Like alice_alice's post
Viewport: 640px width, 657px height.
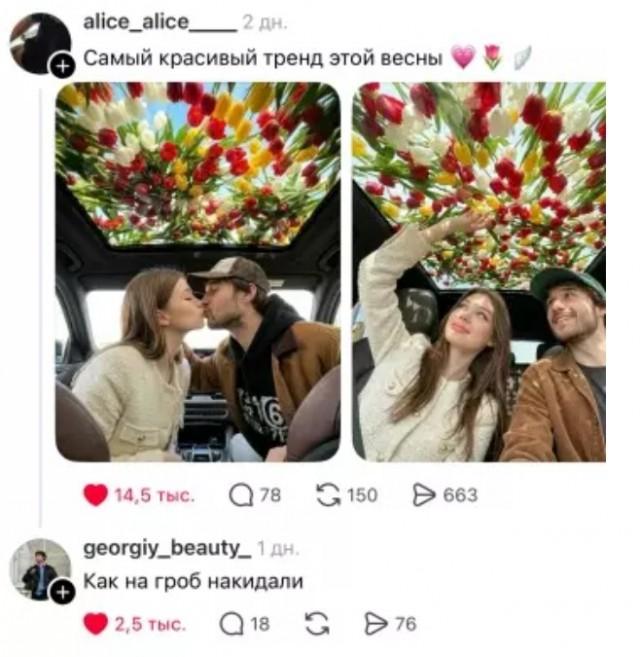[95, 495]
